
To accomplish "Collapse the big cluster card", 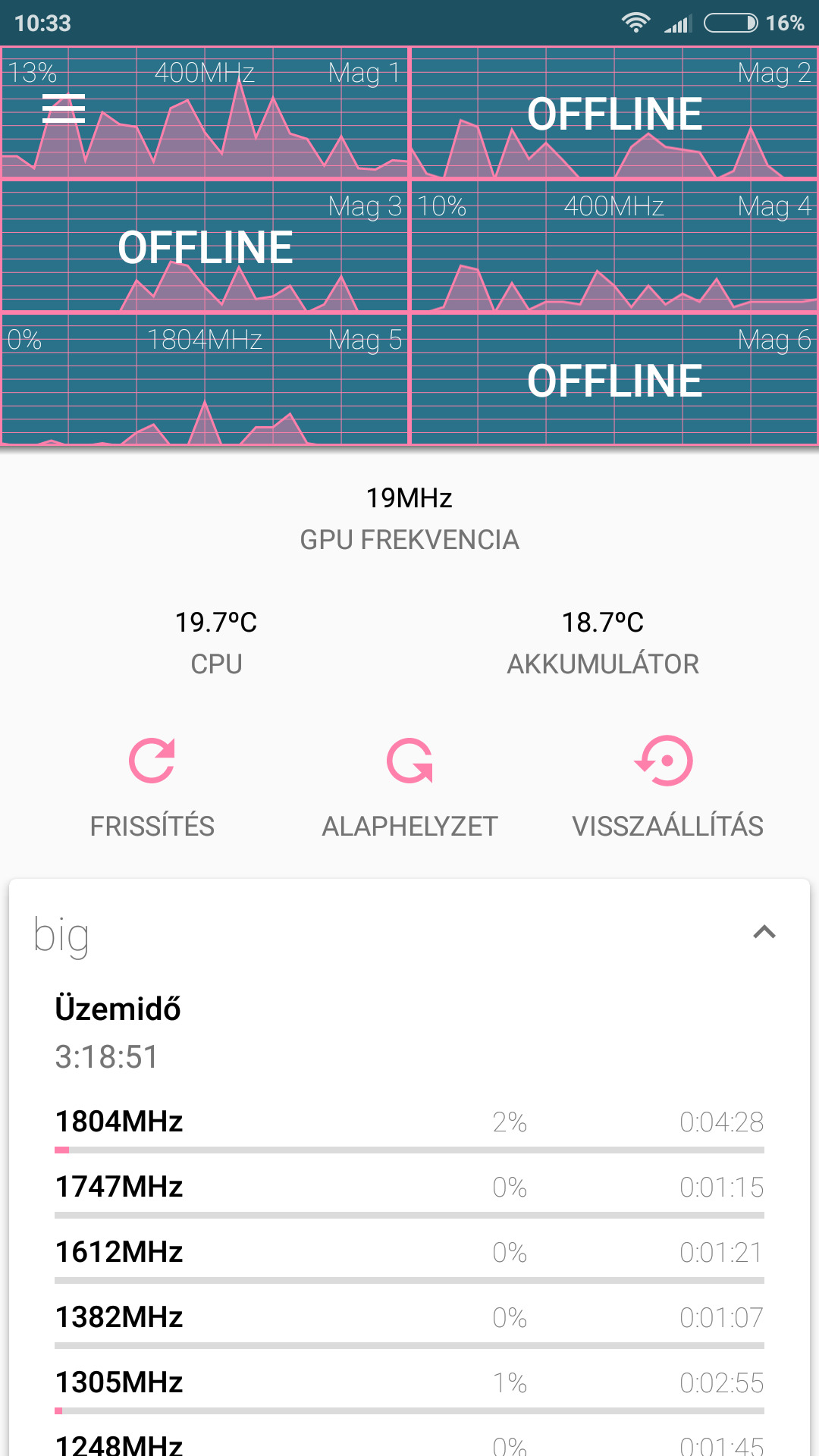I will (764, 932).
